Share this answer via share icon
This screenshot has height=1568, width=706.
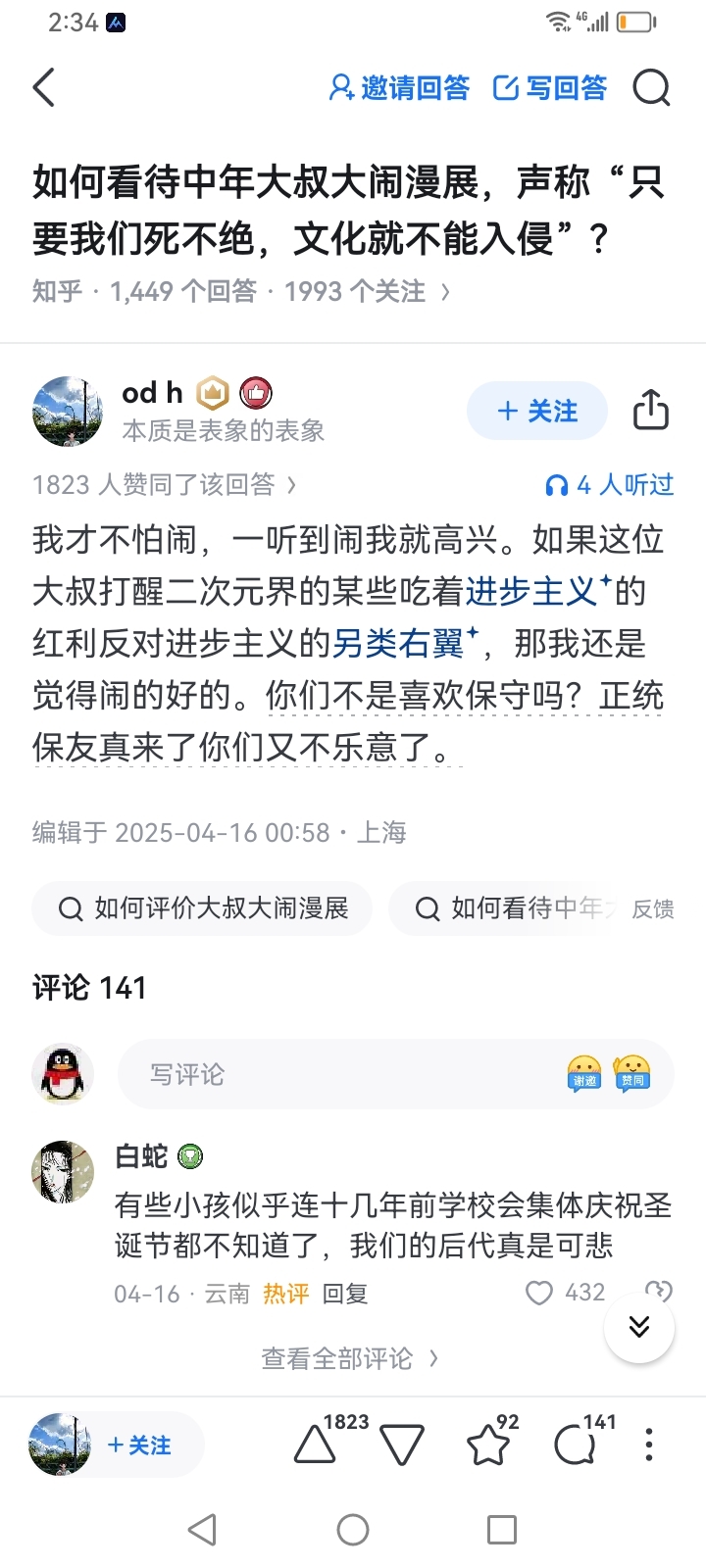pos(651,411)
